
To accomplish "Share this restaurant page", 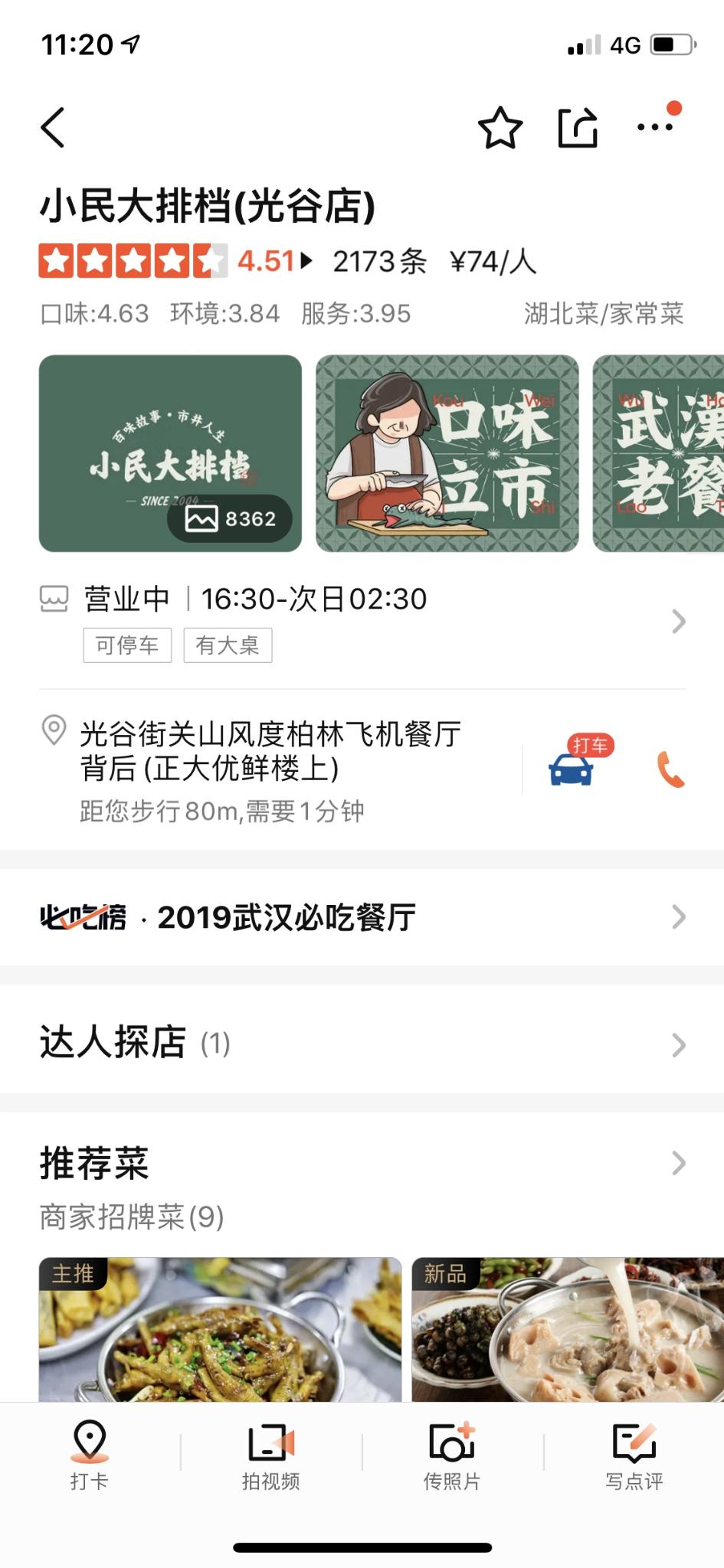I will tap(578, 127).
